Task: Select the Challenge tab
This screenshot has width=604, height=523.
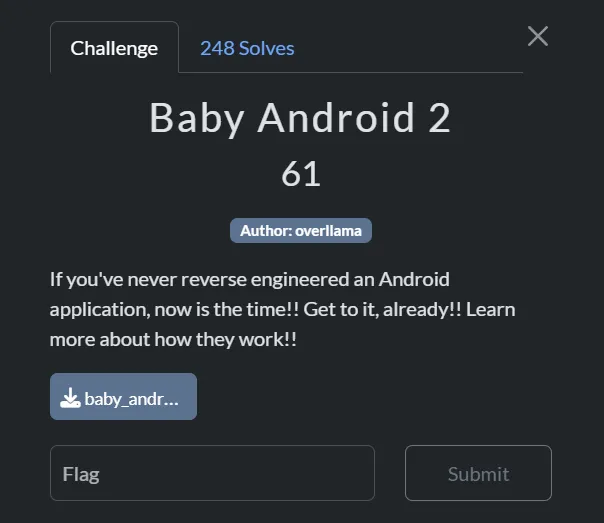Action: 114,48
